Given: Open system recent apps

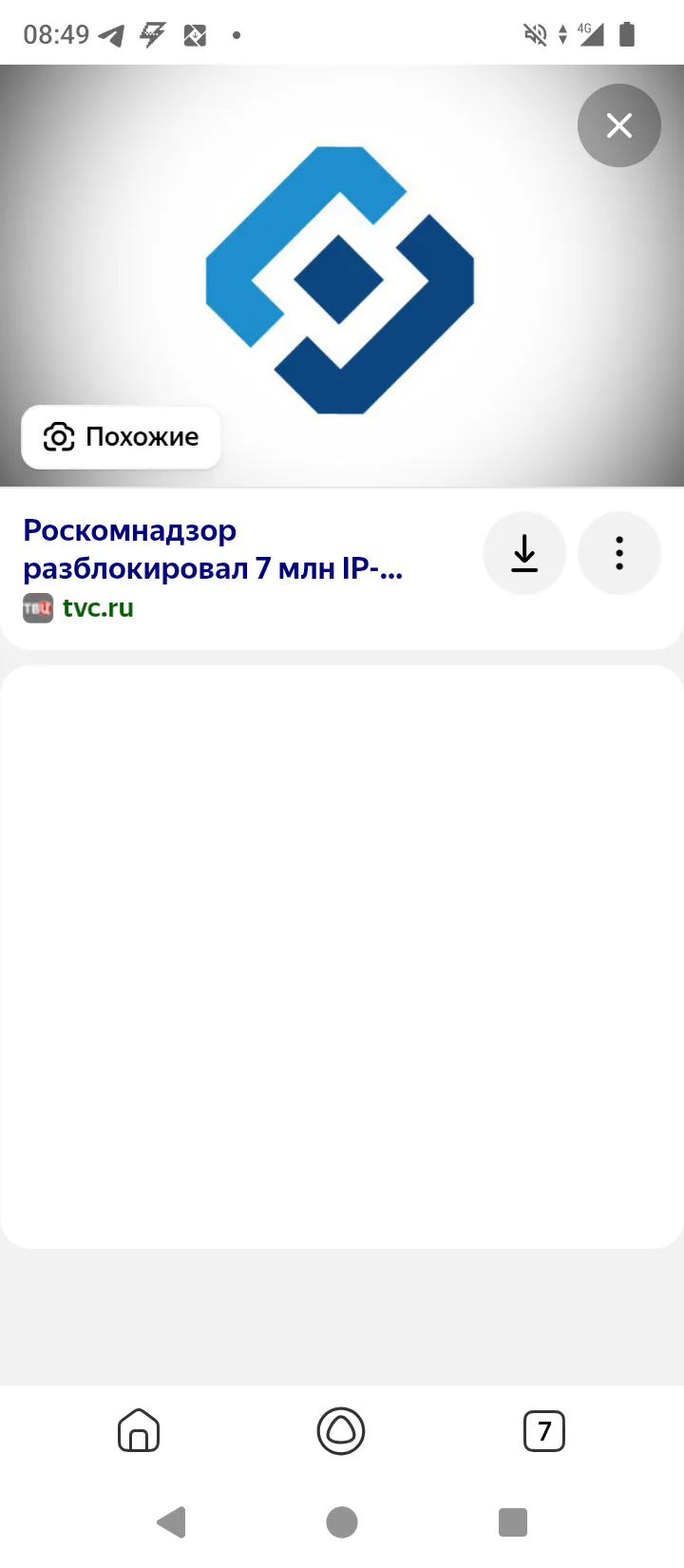Looking at the screenshot, I should (x=513, y=1521).
